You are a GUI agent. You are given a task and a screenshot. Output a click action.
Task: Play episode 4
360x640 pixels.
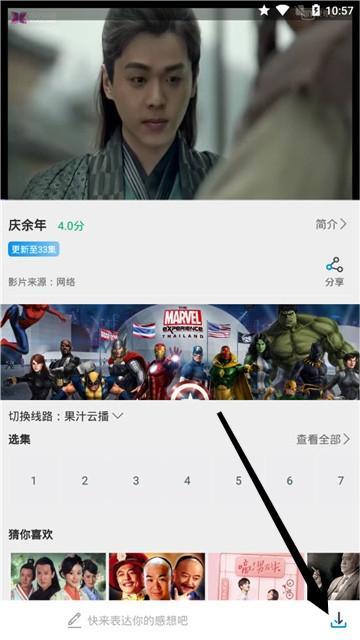(187, 480)
